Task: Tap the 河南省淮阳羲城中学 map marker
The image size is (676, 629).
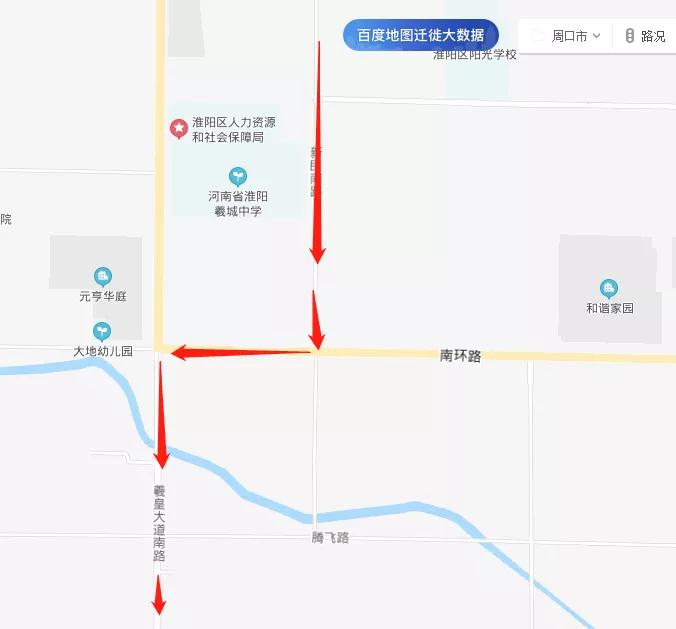Action: tap(237, 176)
